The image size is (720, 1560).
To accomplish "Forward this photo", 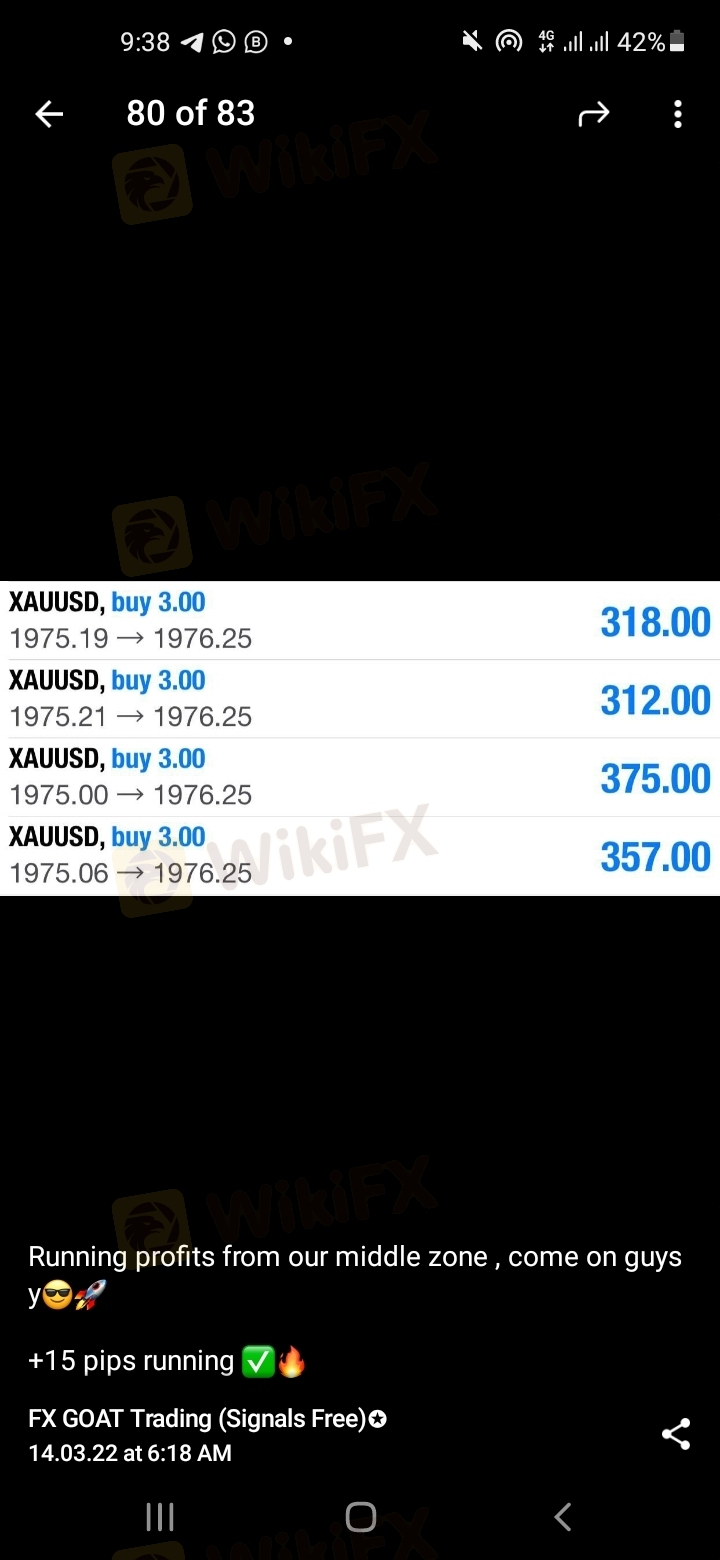I will pos(593,115).
